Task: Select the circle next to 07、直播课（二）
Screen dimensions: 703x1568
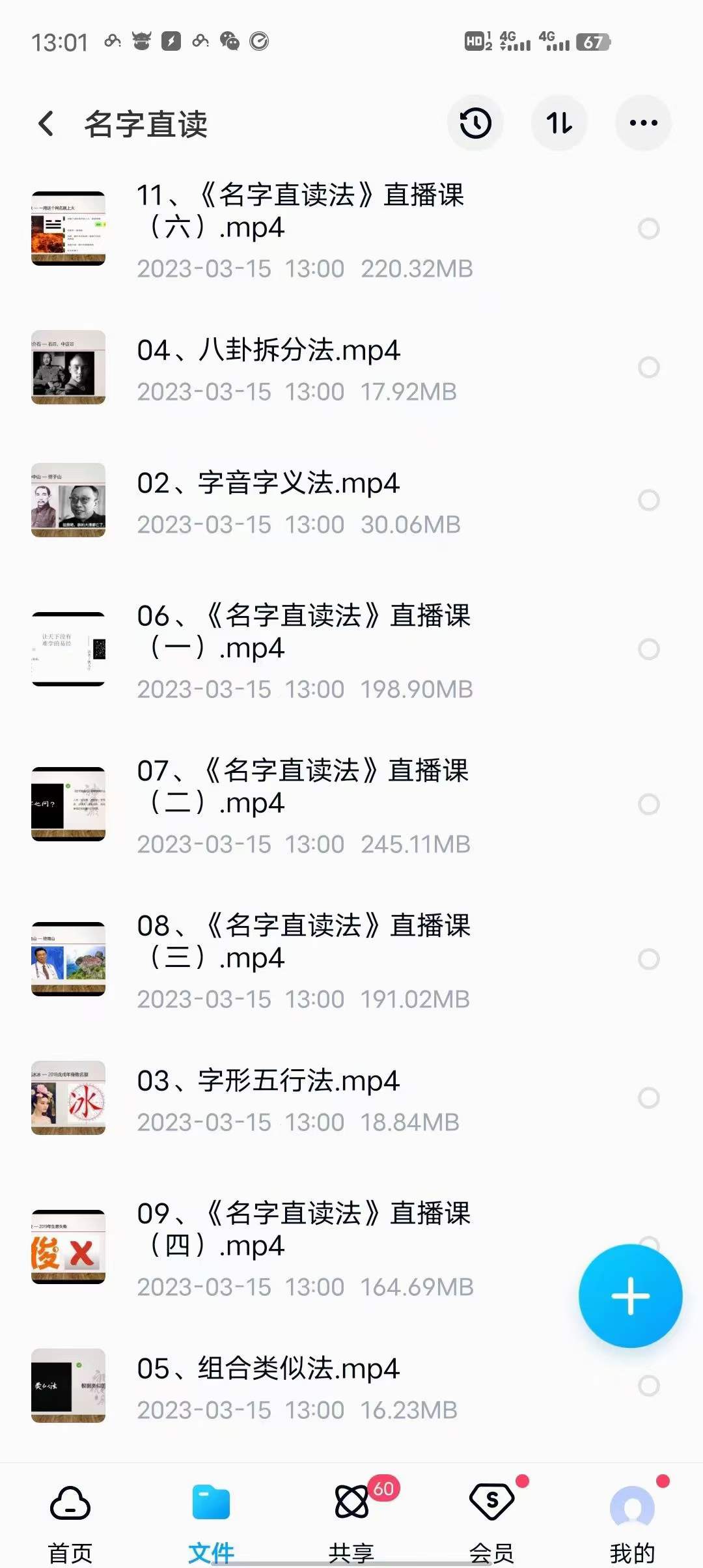Action: (x=648, y=804)
